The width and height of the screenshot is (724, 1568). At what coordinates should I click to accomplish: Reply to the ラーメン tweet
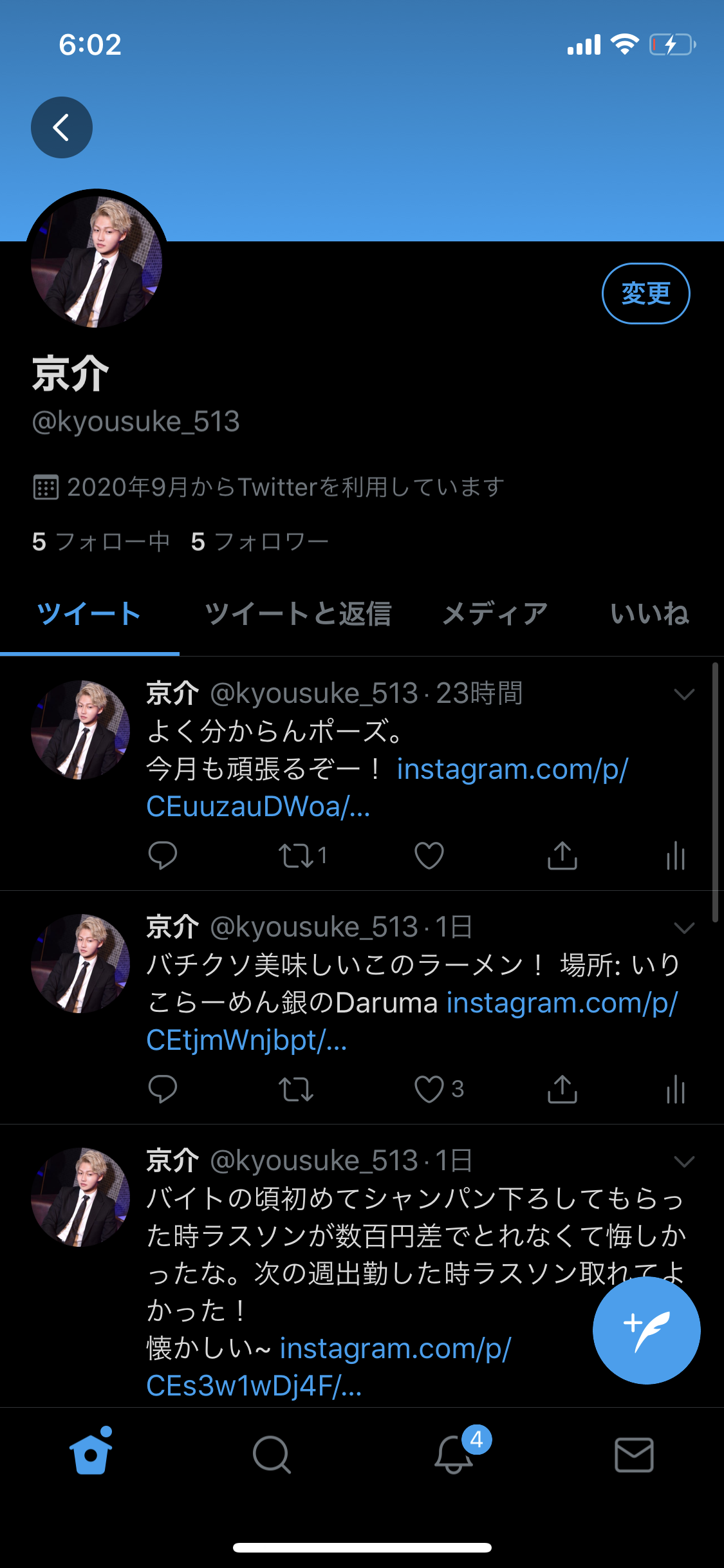162,1090
